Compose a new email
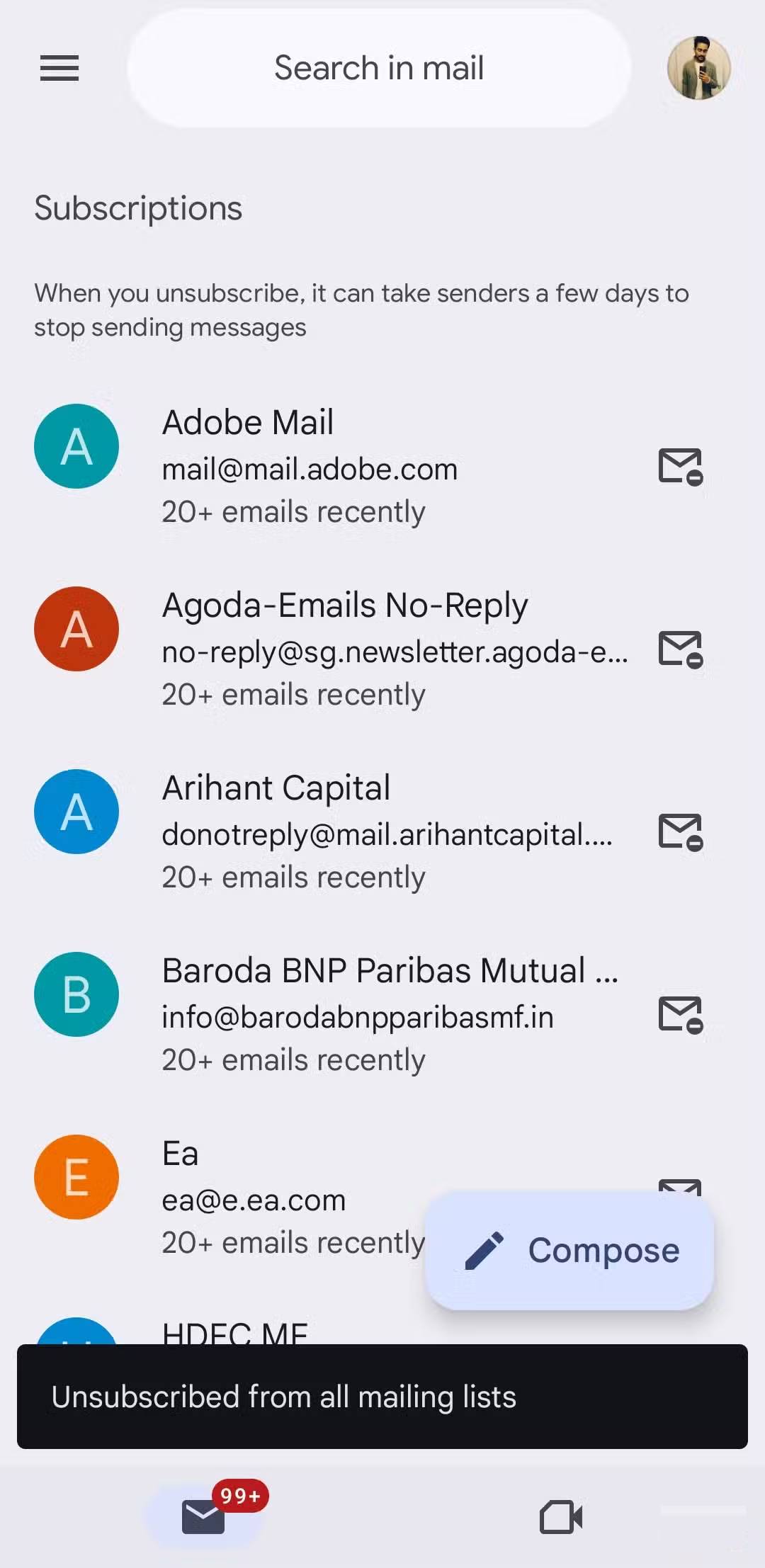The width and height of the screenshot is (765, 1568). (x=569, y=1250)
